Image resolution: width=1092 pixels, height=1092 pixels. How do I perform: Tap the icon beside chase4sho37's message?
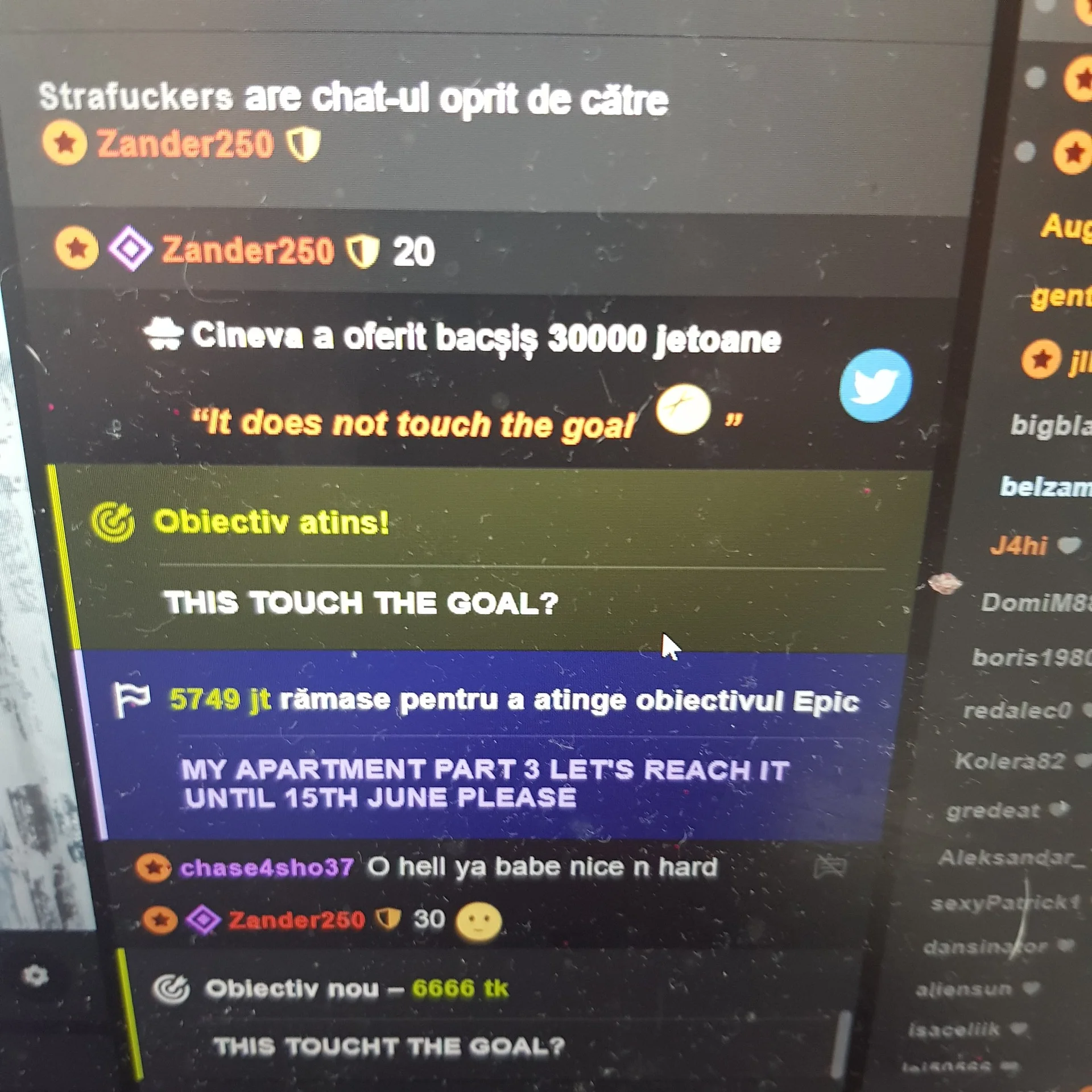[x=830, y=867]
